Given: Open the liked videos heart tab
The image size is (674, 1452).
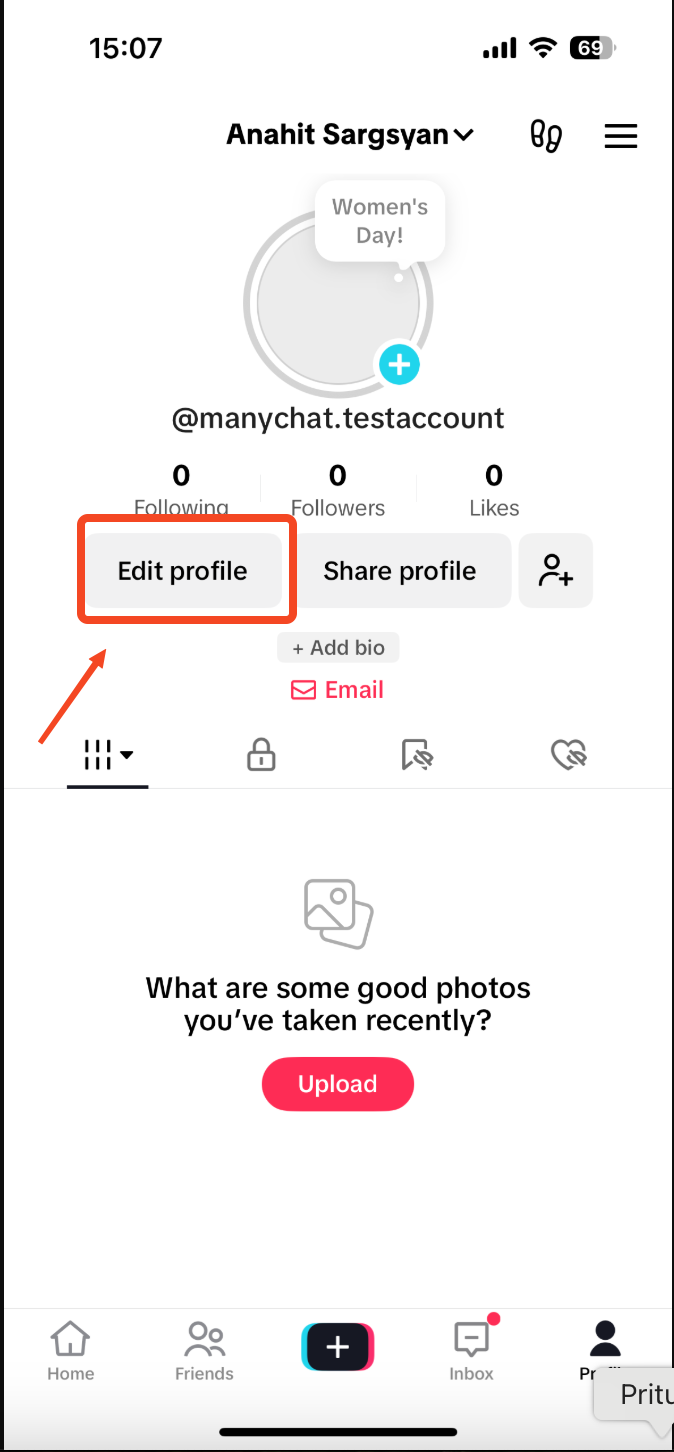Looking at the screenshot, I should coord(569,756).
